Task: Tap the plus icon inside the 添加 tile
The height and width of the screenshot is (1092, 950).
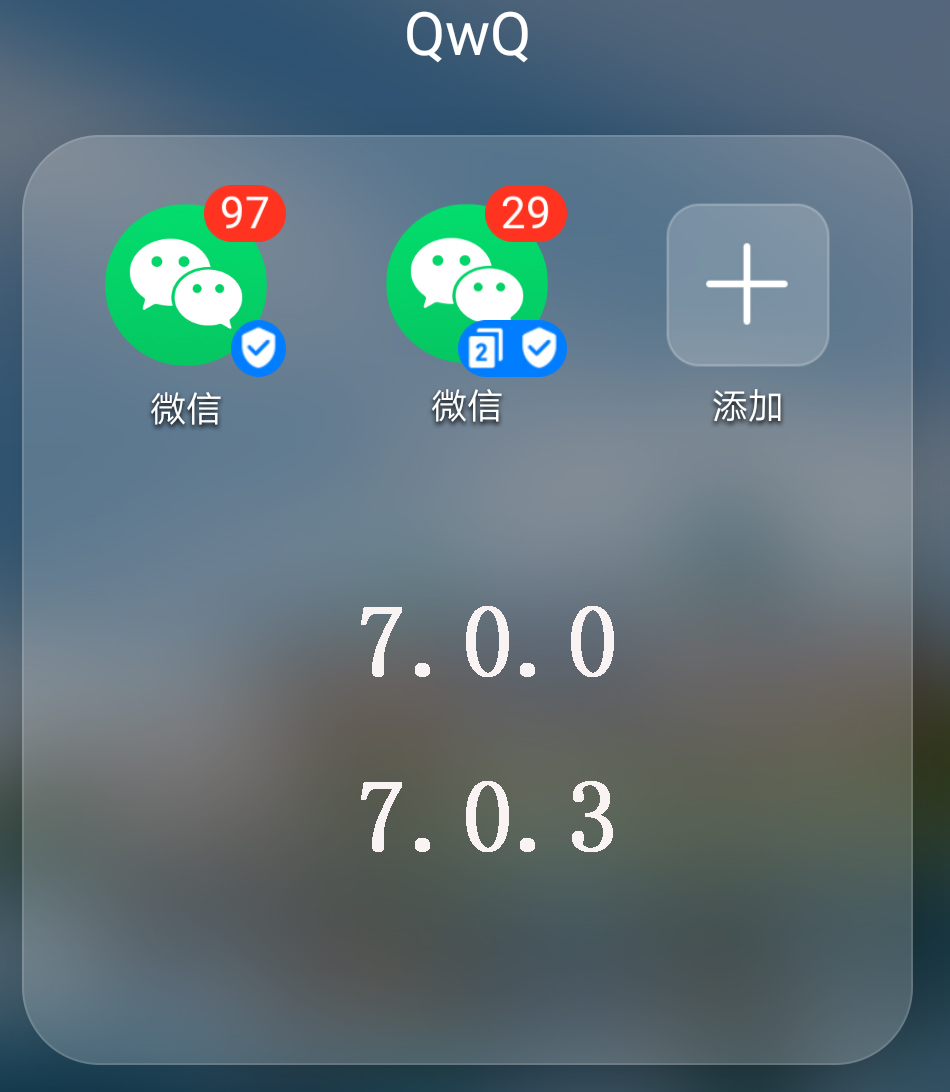Action: tap(747, 285)
